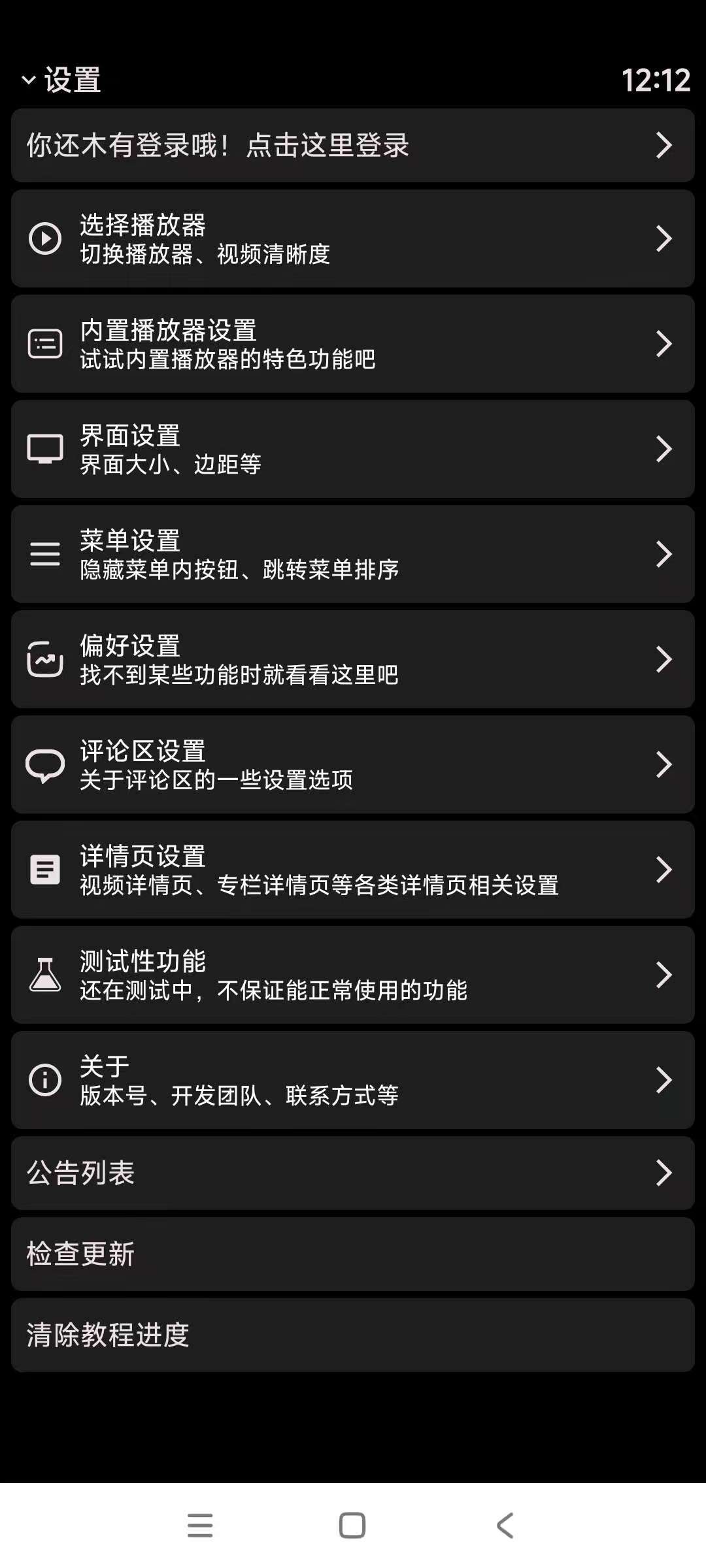Select 清除教程进度
Viewport: 706px width, 1568px height.
pos(352,1335)
